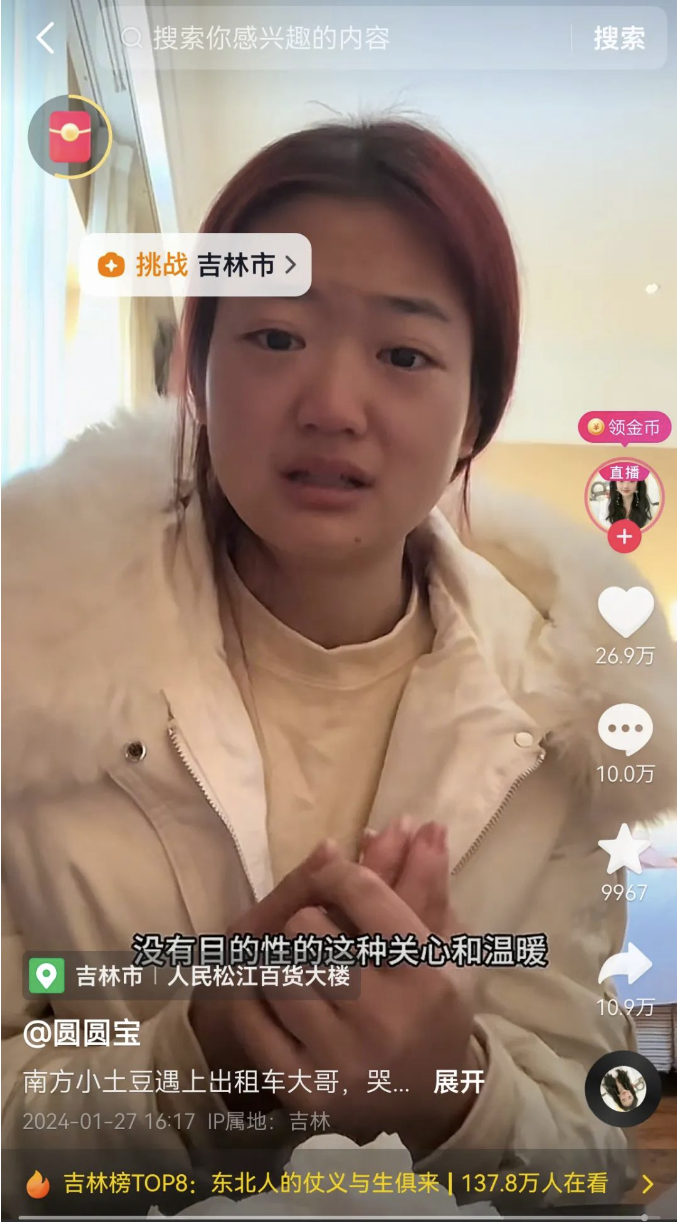This screenshot has width=677, height=1222.
Task: Favorite this video with the star
Action: (x=625, y=849)
